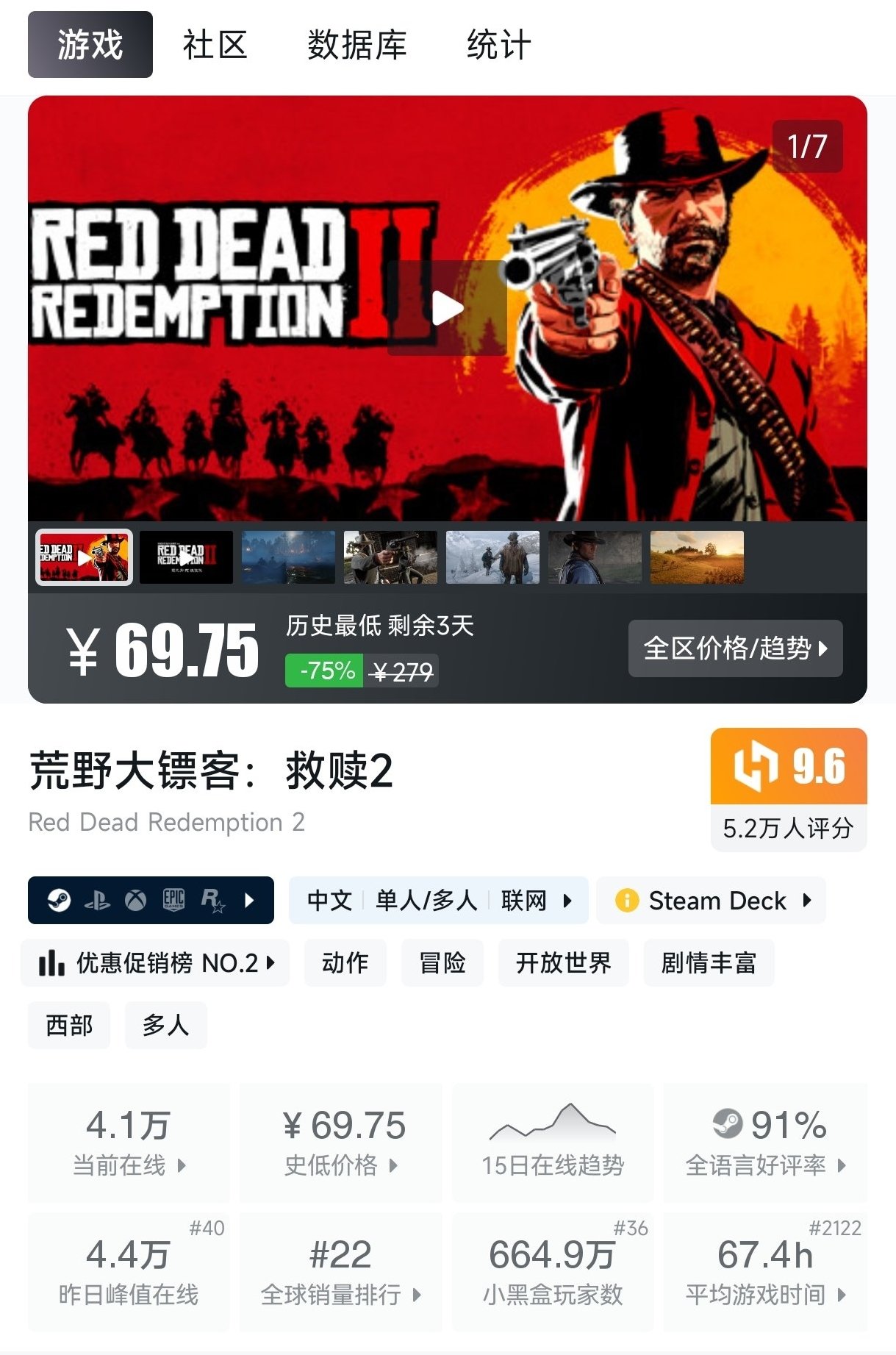Open 全球销量排行 ranking
Screen dimensions: 896x1355
340,1270
